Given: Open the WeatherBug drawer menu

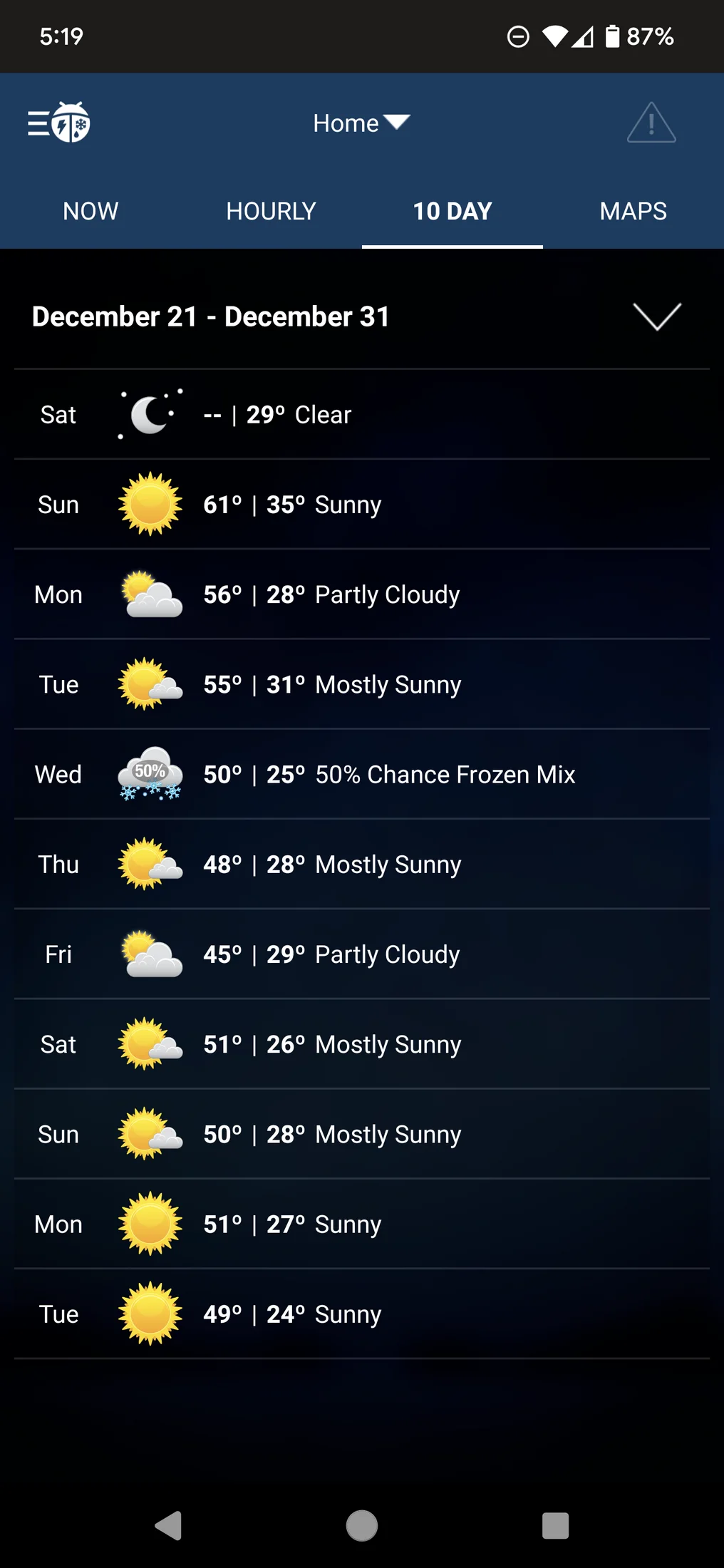Looking at the screenshot, I should point(58,123).
